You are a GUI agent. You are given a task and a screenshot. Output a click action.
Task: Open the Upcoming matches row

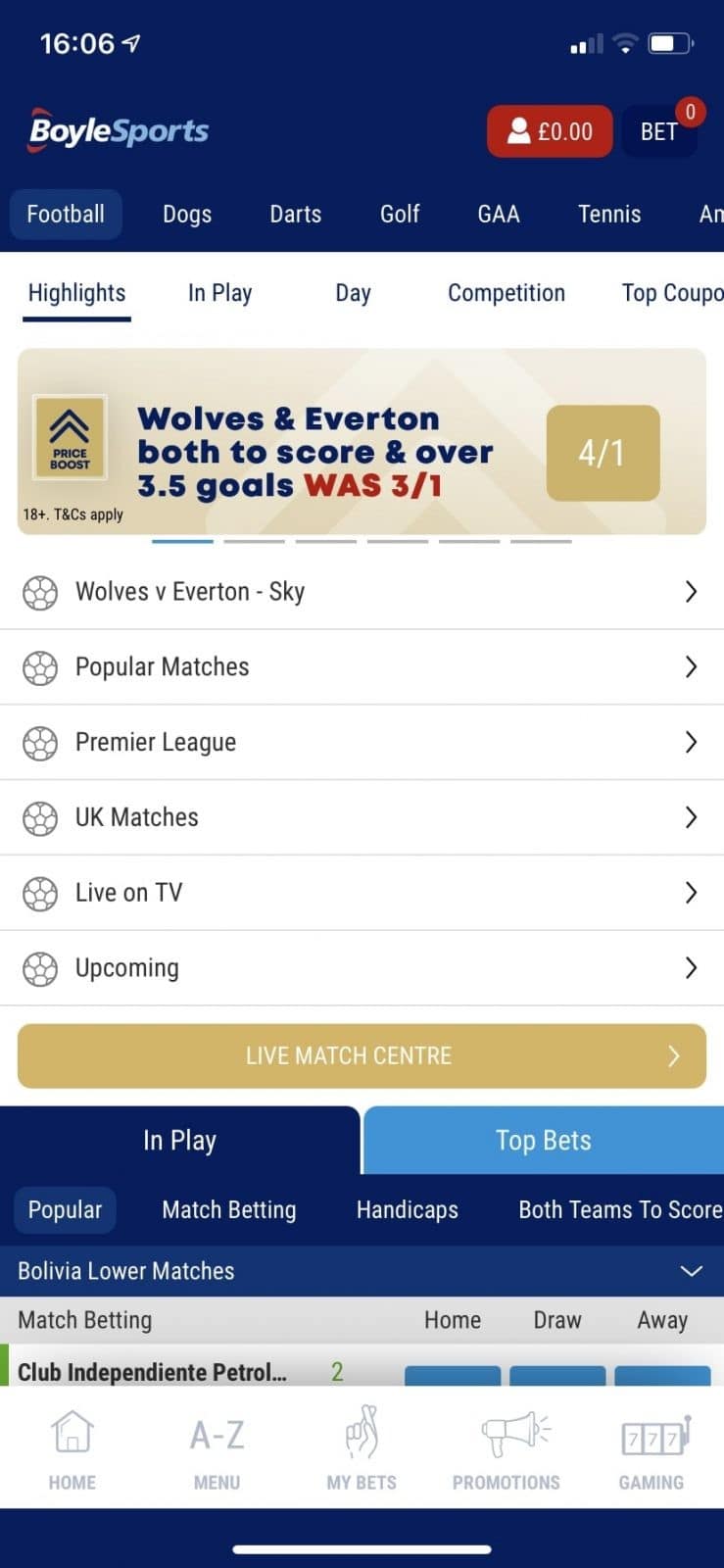pyautogui.click(x=362, y=968)
